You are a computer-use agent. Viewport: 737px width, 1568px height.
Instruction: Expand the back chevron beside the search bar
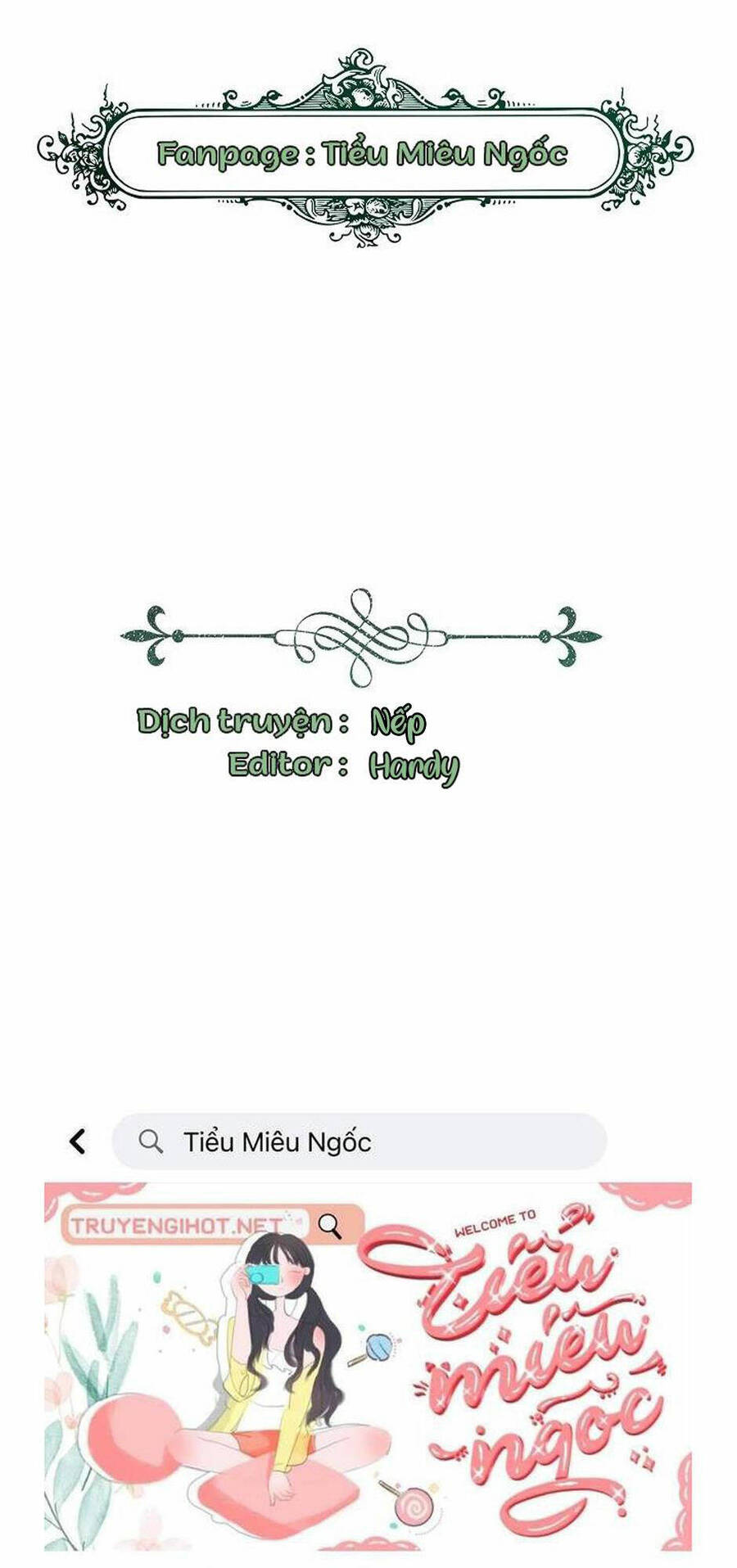[78, 1140]
